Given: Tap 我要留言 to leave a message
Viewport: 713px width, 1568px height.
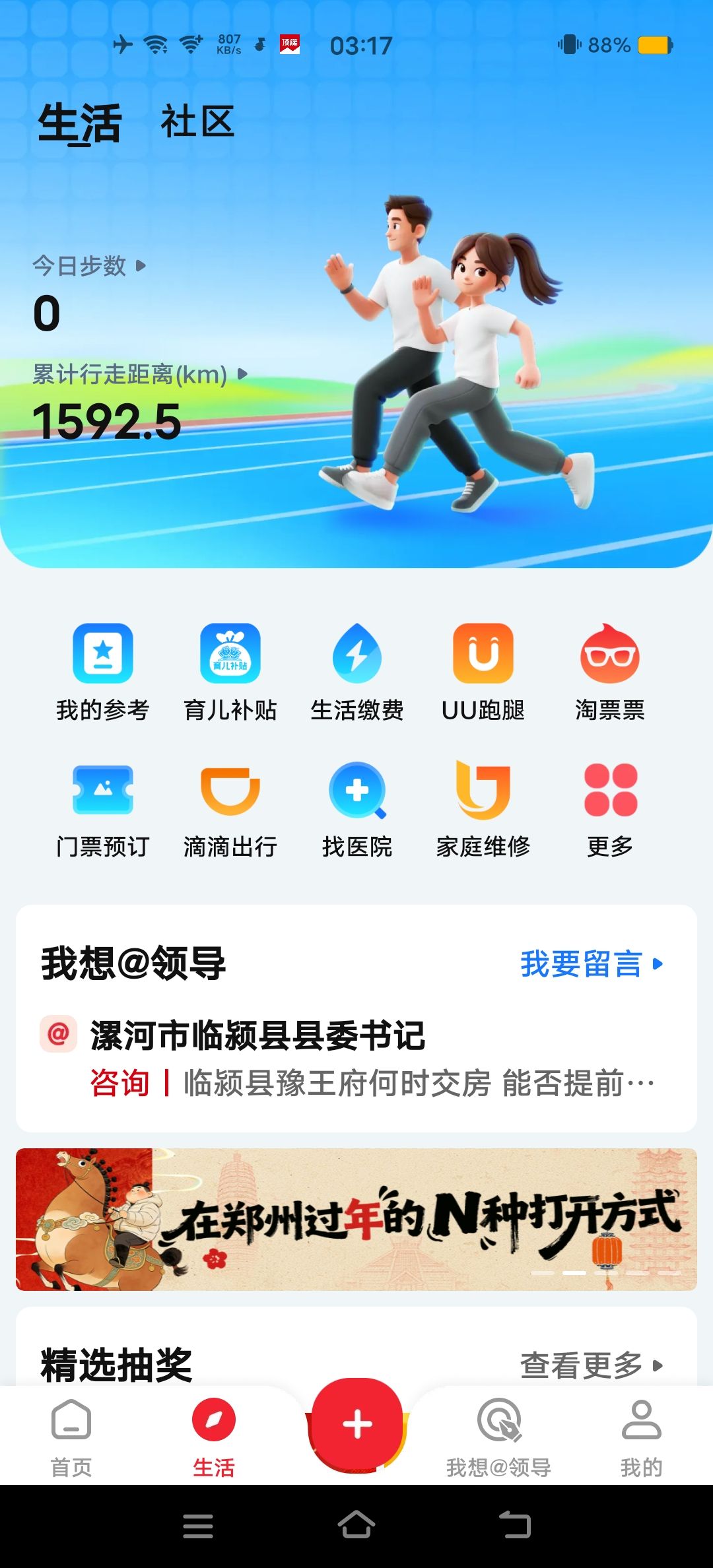Looking at the screenshot, I should [x=591, y=964].
